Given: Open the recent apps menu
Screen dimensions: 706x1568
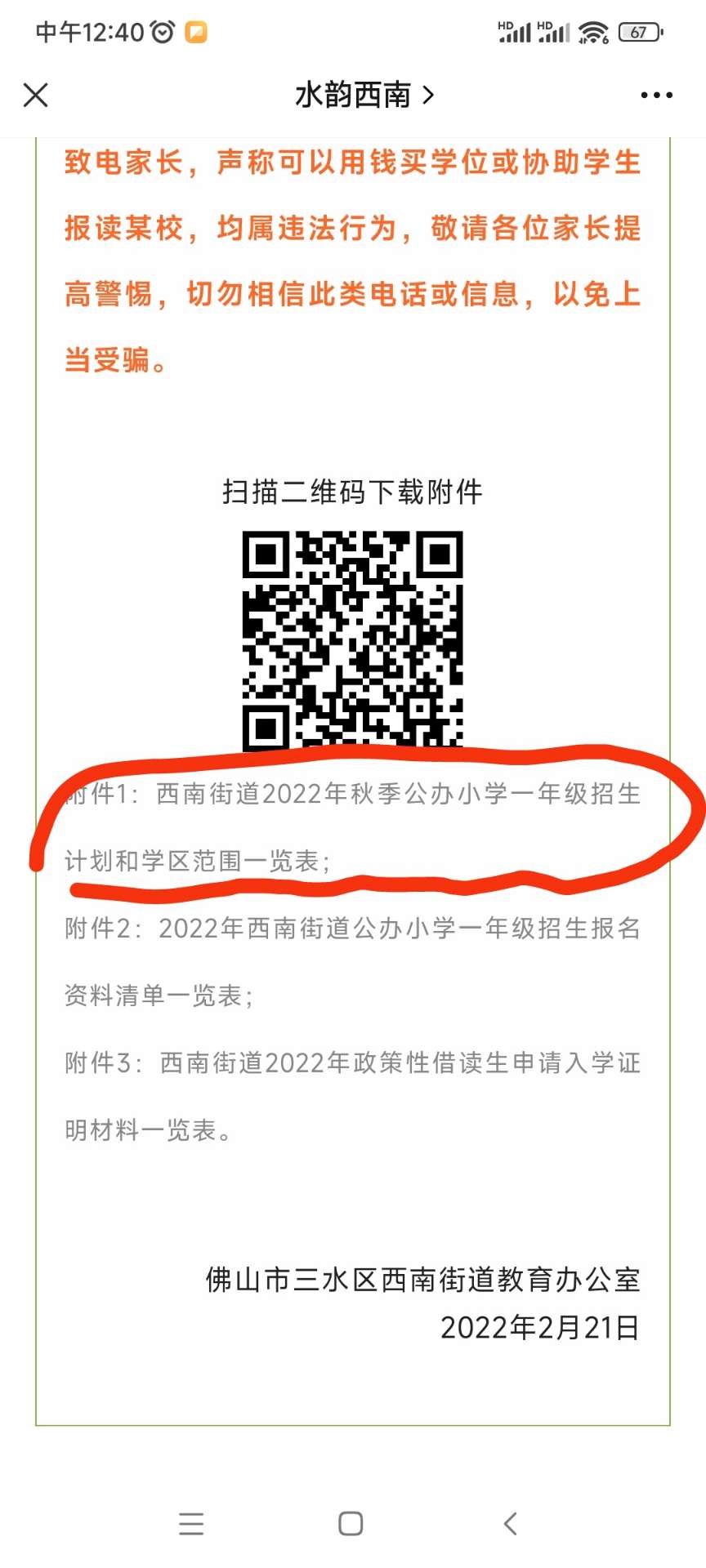Looking at the screenshot, I should click(x=191, y=1523).
